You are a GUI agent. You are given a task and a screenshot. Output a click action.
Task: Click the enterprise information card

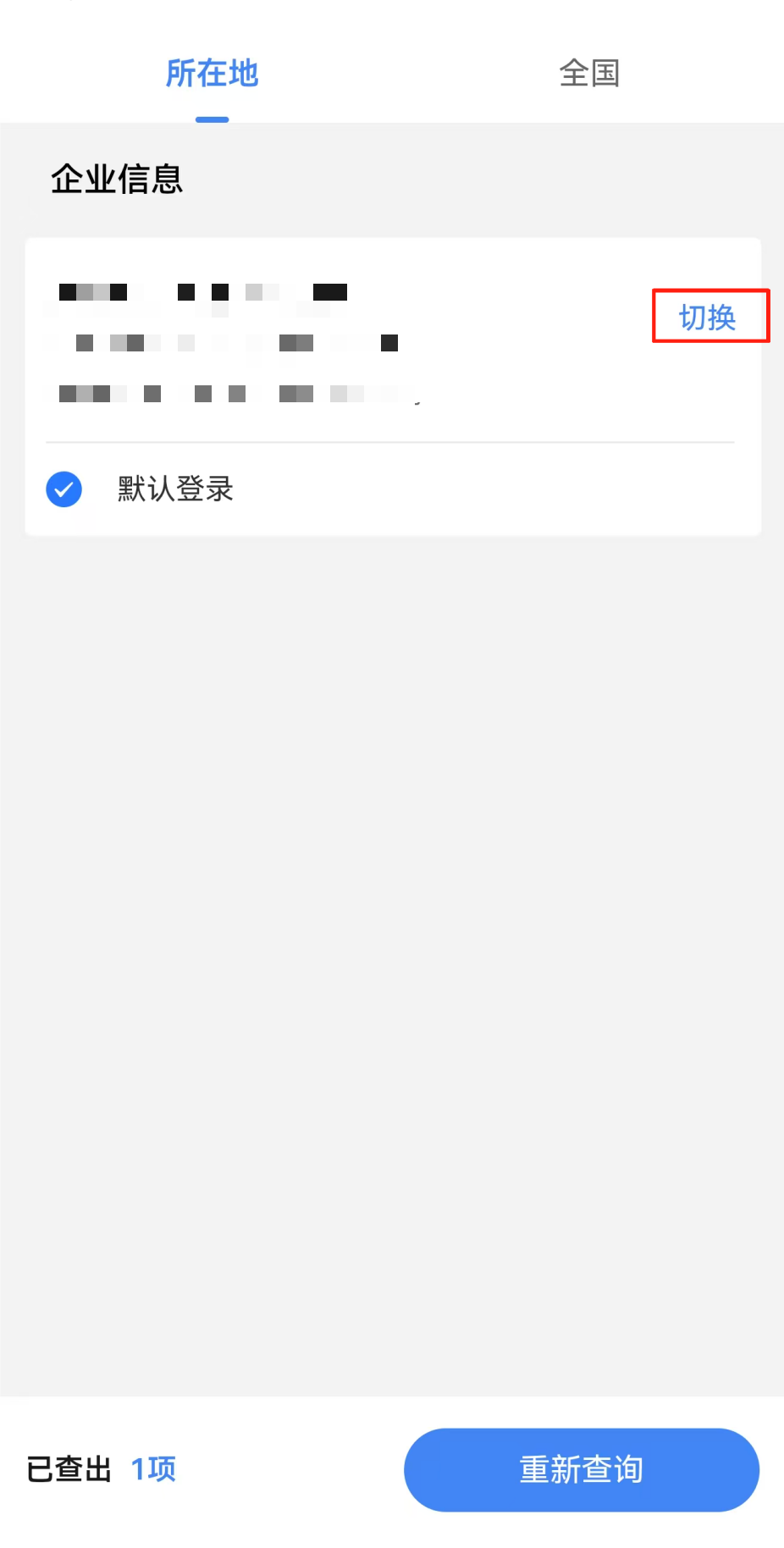[392, 387]
